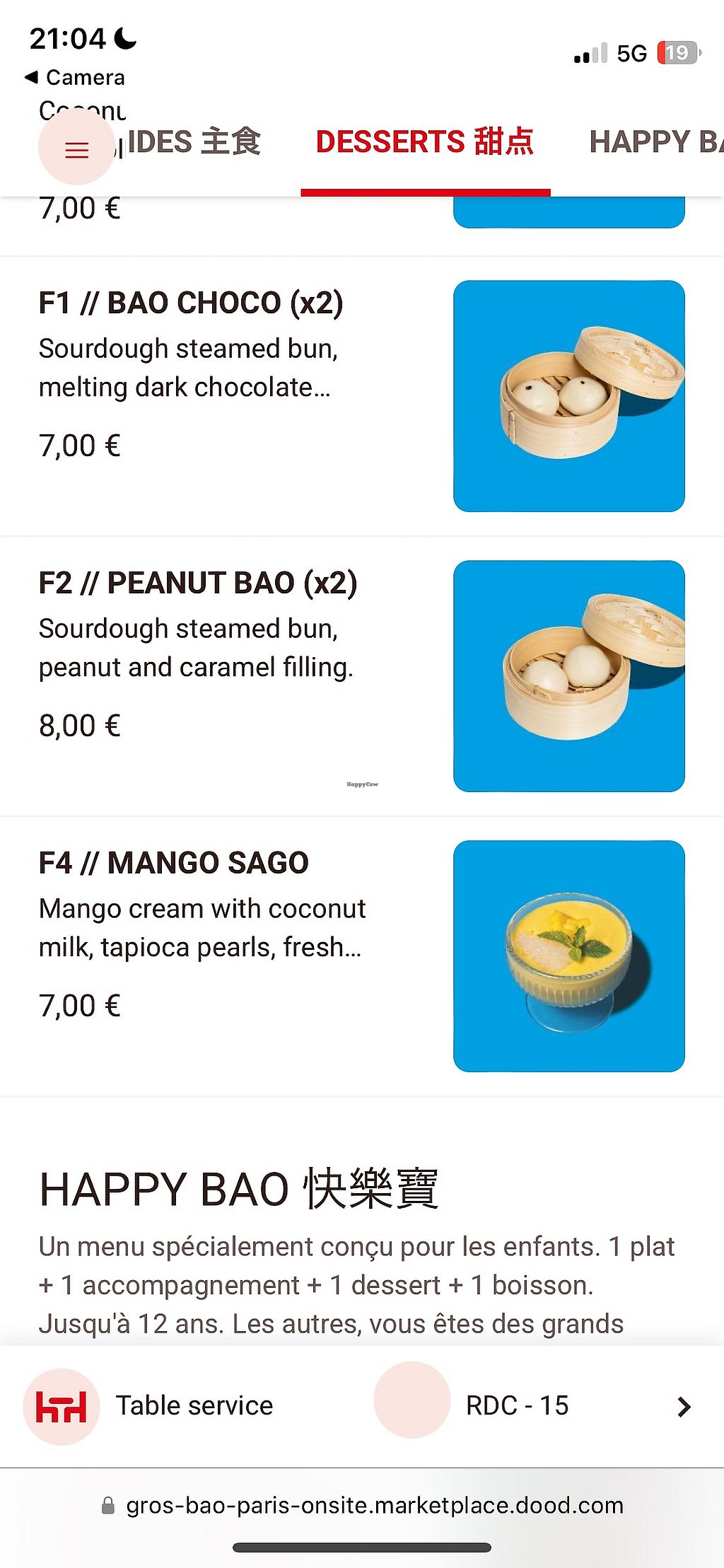View the F2 Peanut Bao item

click(x=198, y=583)
